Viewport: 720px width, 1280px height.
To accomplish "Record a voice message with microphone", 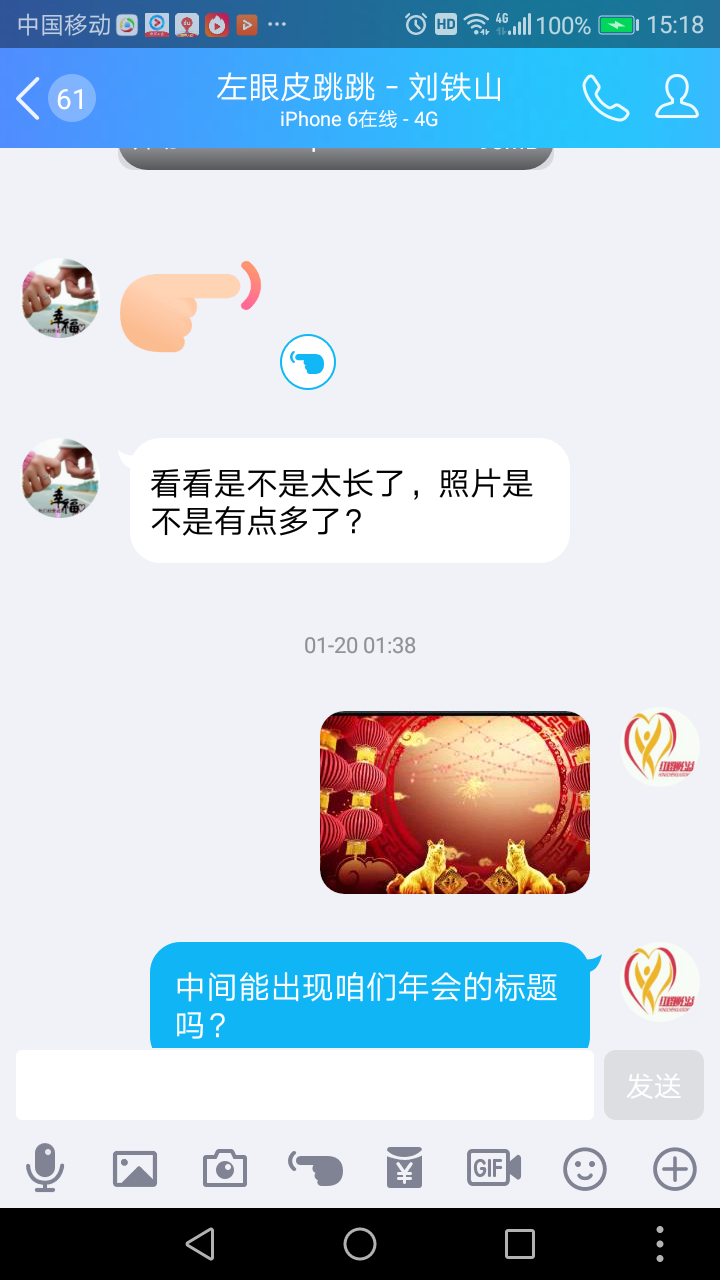I will coord(44,1168).
